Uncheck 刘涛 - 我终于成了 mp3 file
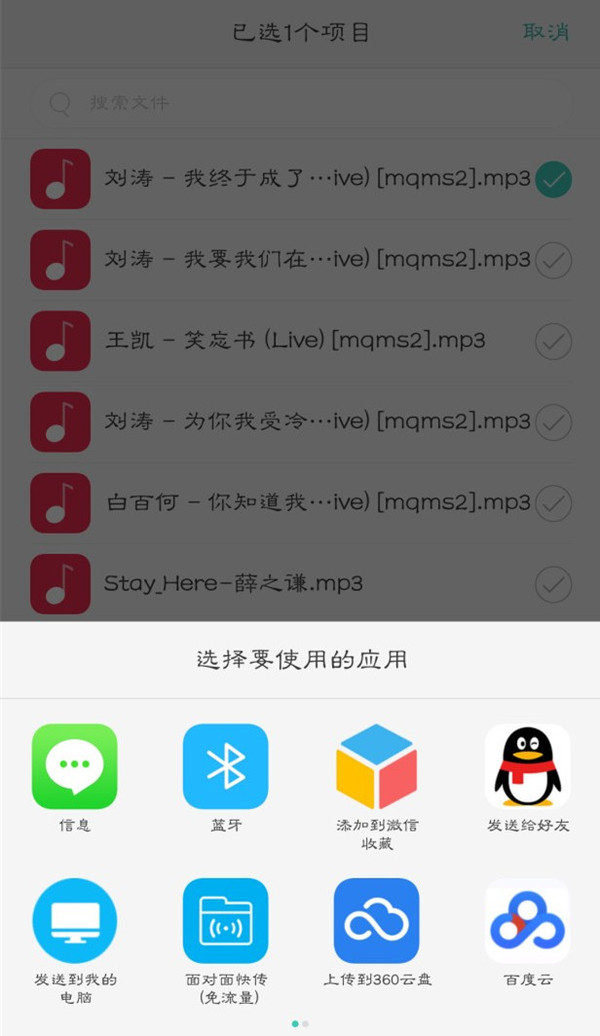 click(x=553, y=179)
